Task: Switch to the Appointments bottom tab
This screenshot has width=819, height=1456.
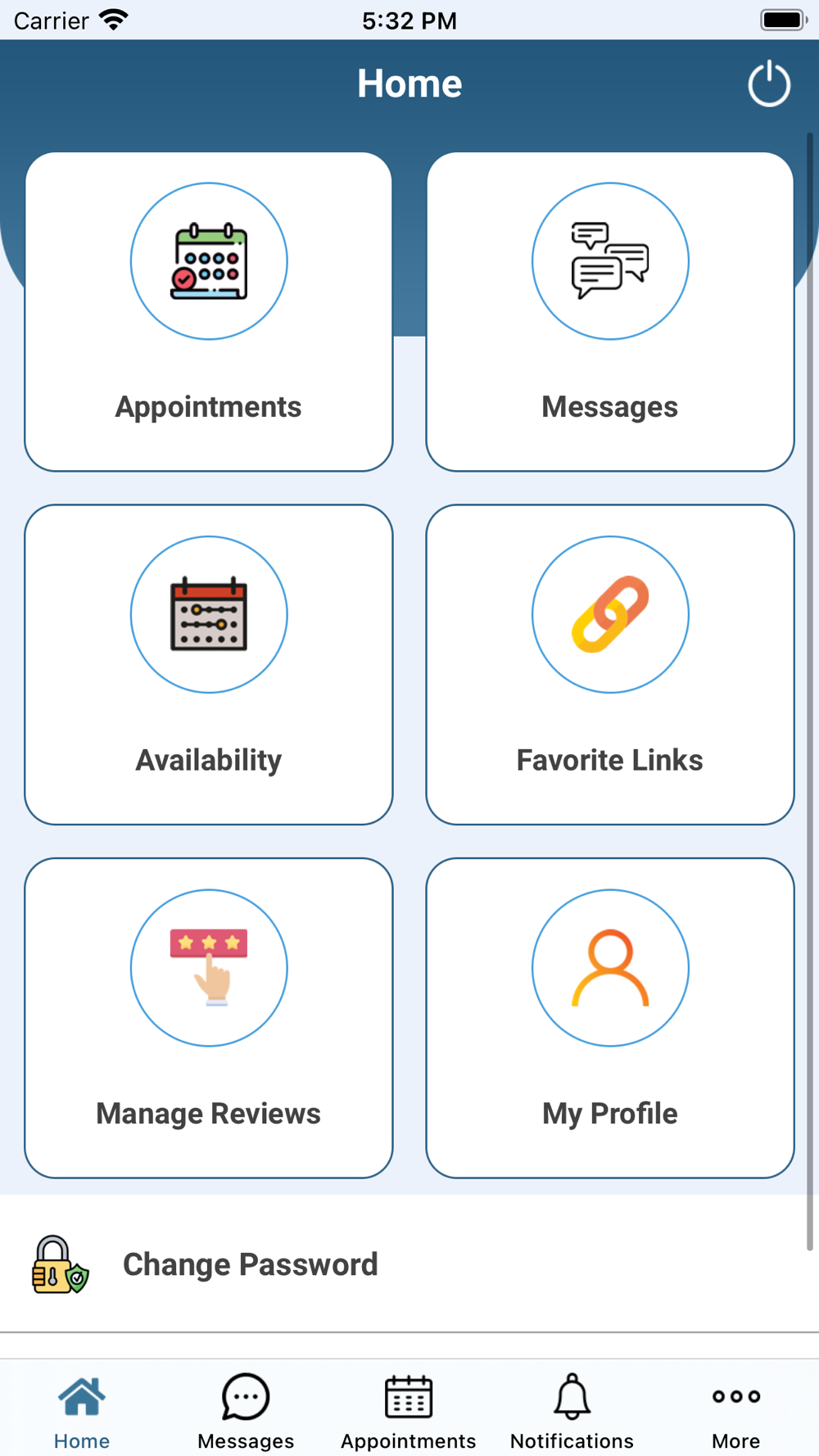Action: tap(409, 1412)
